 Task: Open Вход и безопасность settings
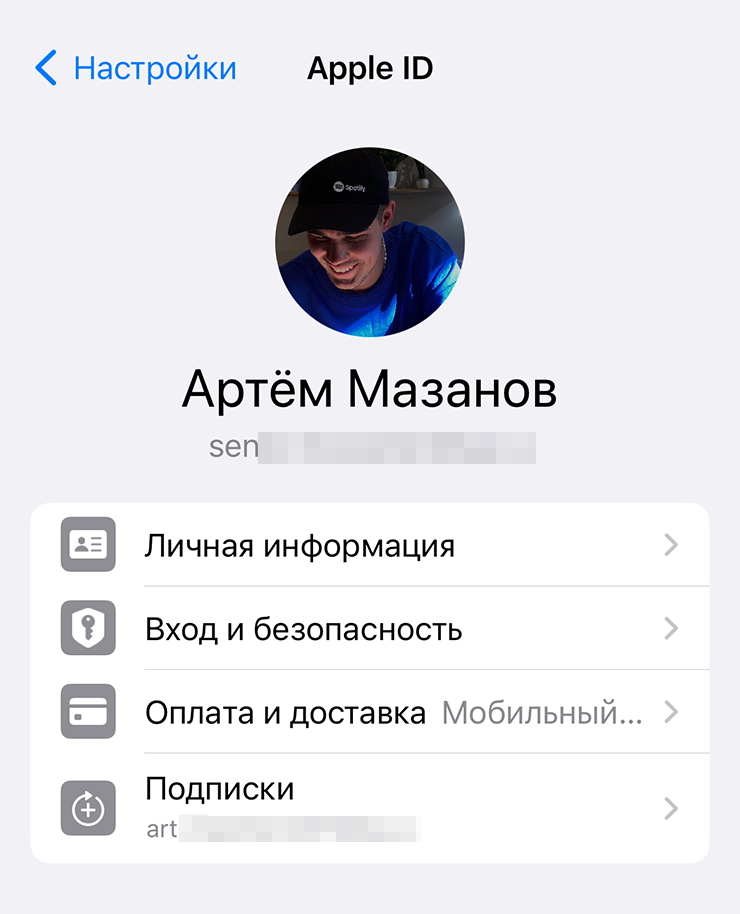[370, 629]
